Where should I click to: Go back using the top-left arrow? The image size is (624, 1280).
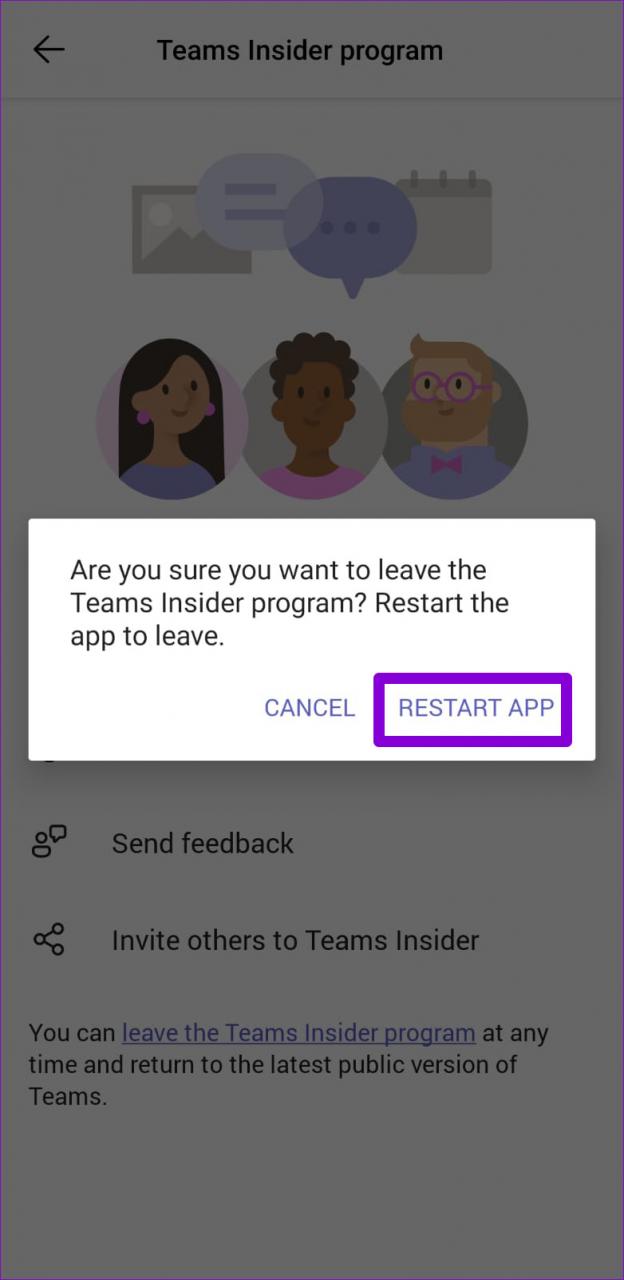(x=48, y=50)
